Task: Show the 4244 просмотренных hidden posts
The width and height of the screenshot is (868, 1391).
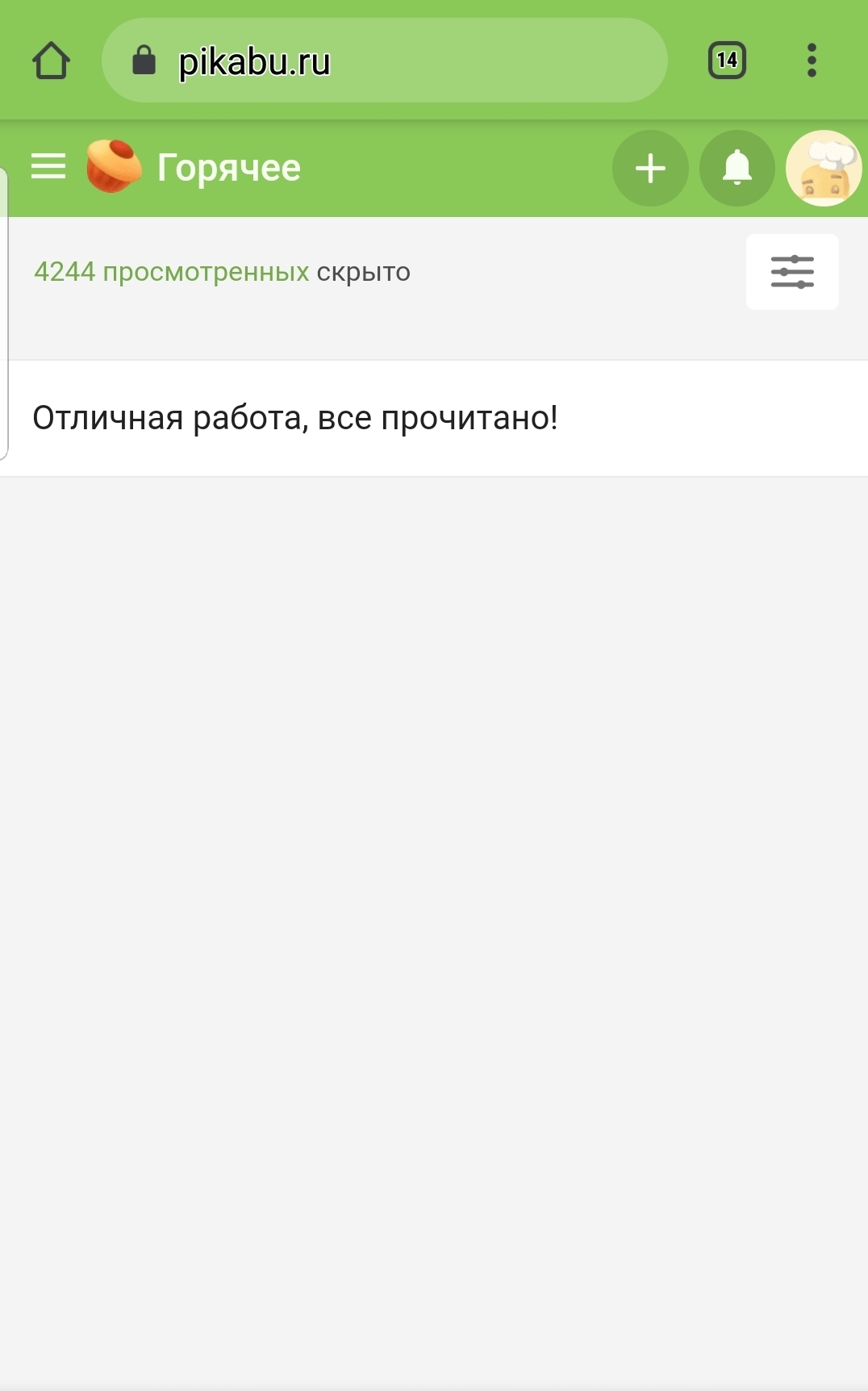Action: 171,272
